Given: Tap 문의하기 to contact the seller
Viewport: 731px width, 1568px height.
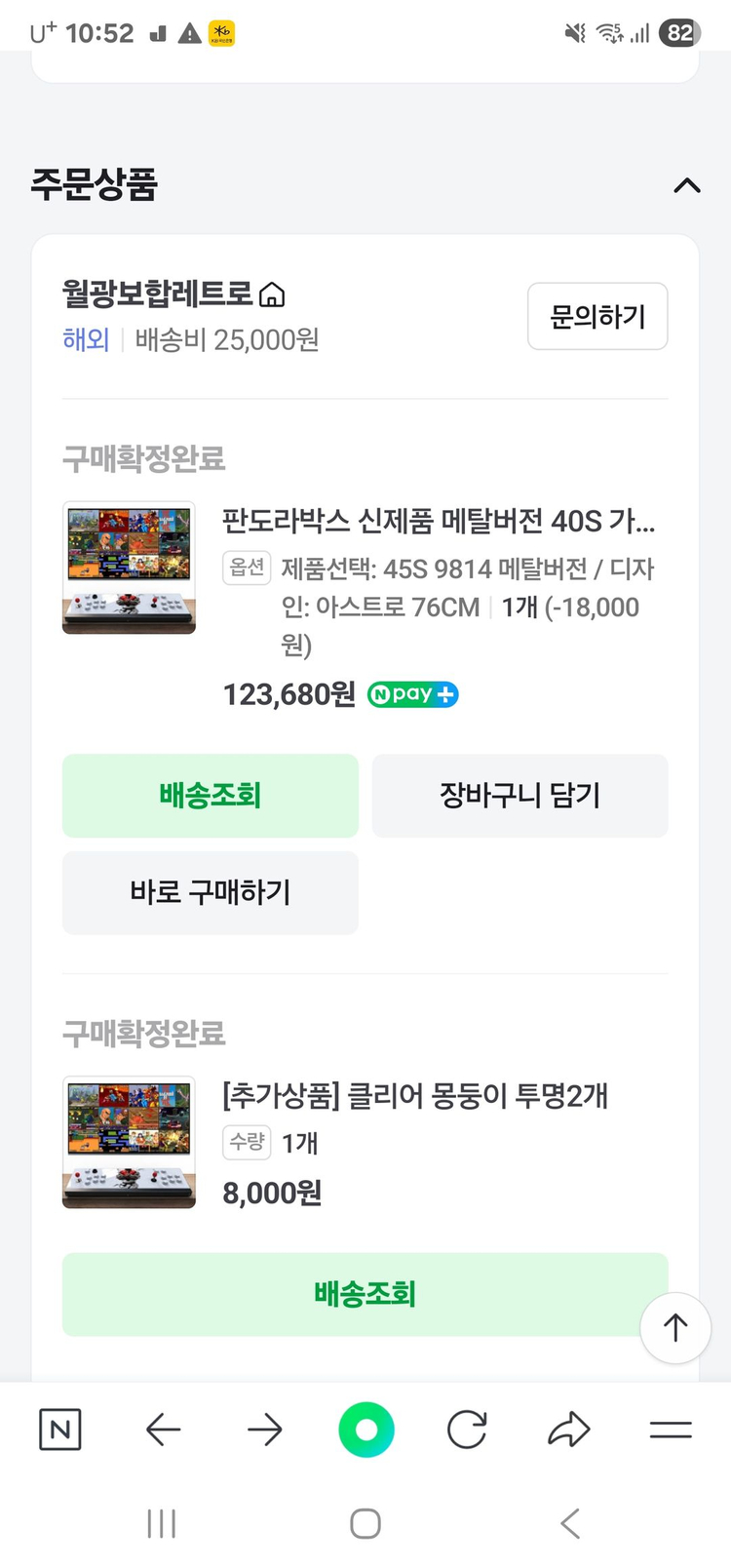Looking at the screenshot, I should coord(597,316).
